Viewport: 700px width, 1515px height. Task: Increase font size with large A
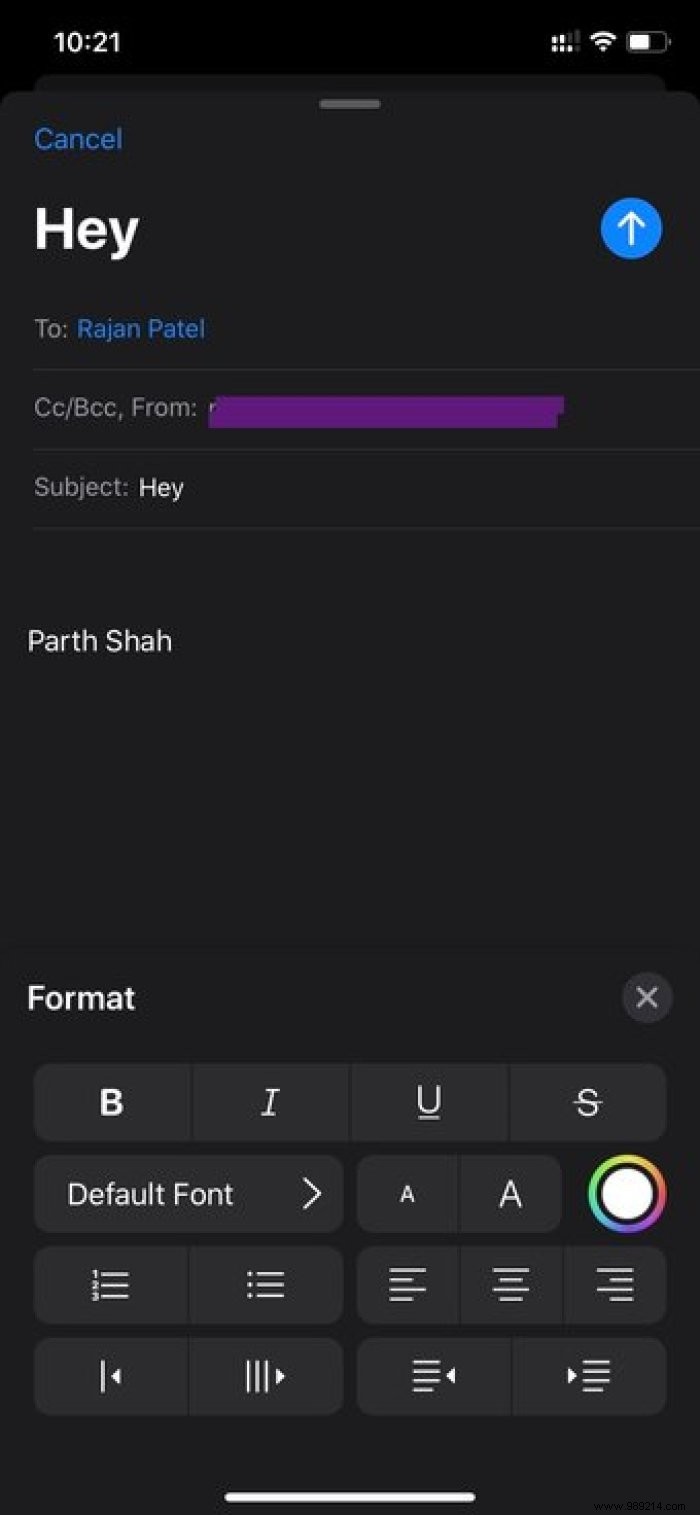pyautogui.click(x=510, y=1194)
